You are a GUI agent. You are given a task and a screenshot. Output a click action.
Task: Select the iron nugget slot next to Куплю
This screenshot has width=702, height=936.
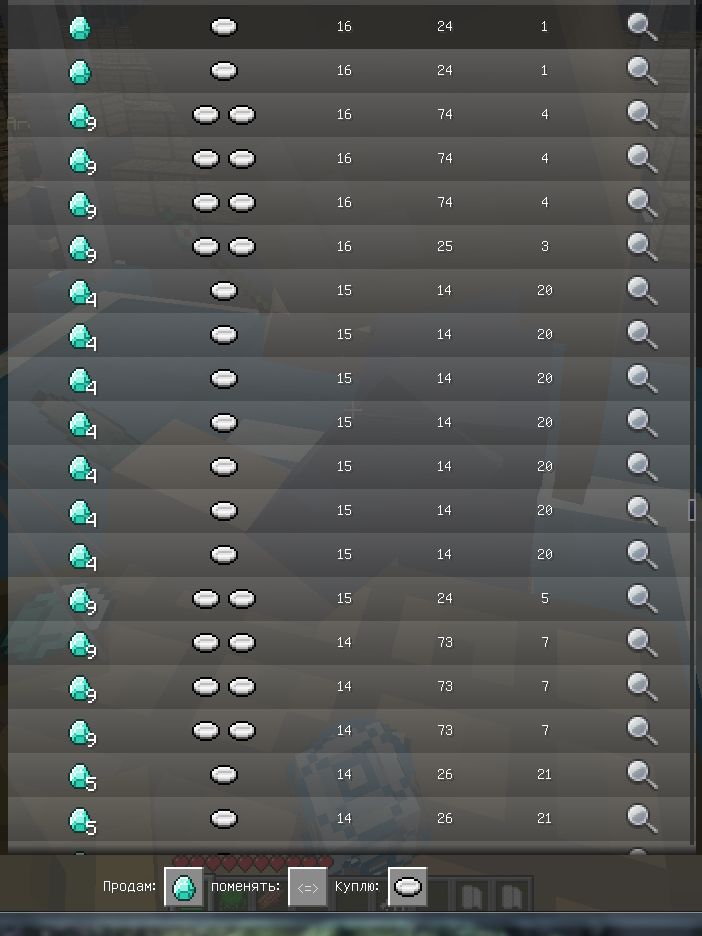(x=408, y=887)
